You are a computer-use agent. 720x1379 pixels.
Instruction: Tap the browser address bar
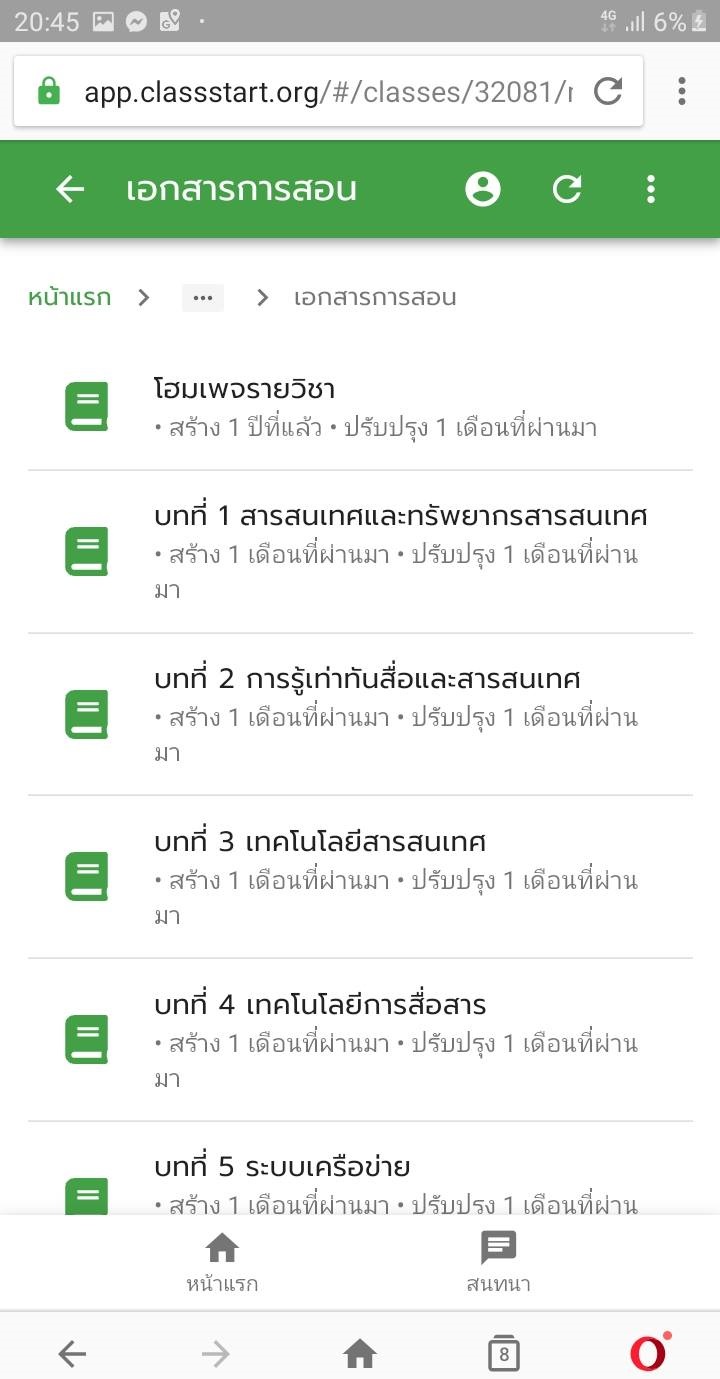tap(320, 92)
